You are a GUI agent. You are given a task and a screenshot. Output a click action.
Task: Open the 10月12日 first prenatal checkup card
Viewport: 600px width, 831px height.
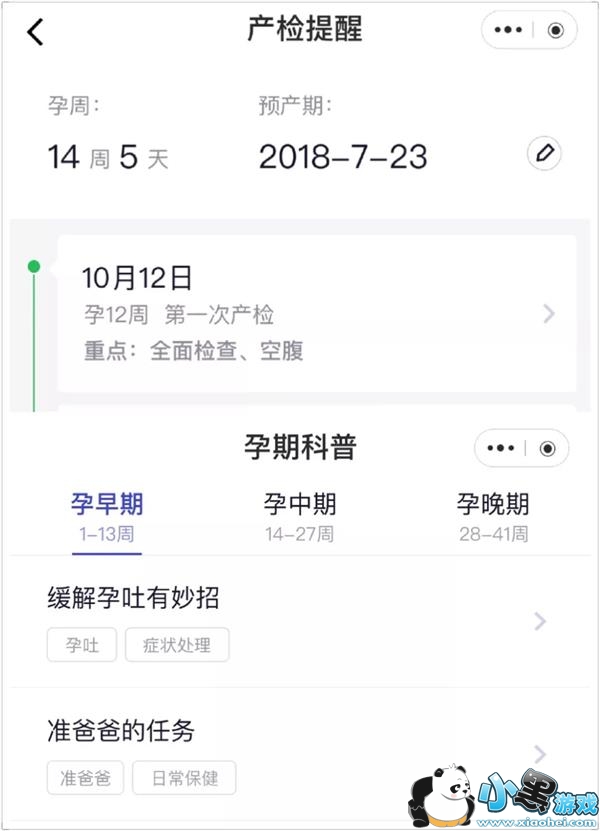coord(316,314)
